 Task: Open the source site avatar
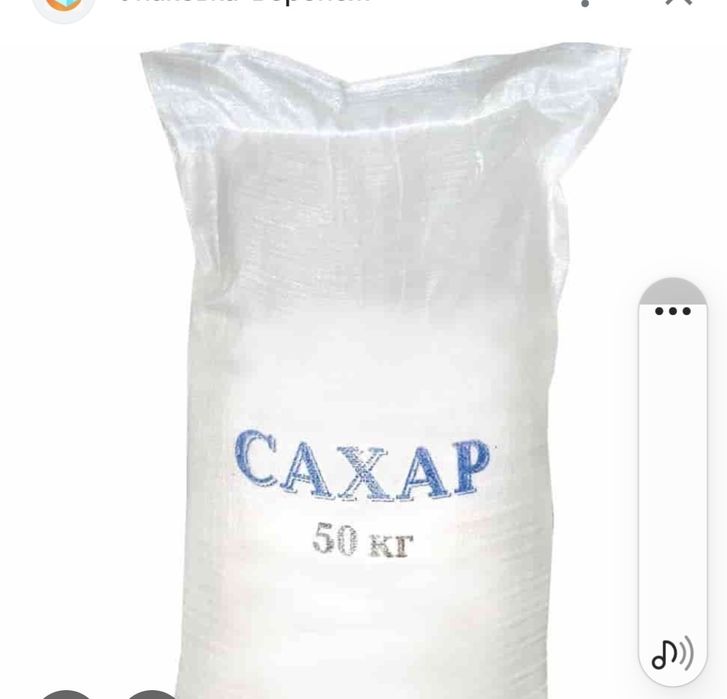[64, 6]
